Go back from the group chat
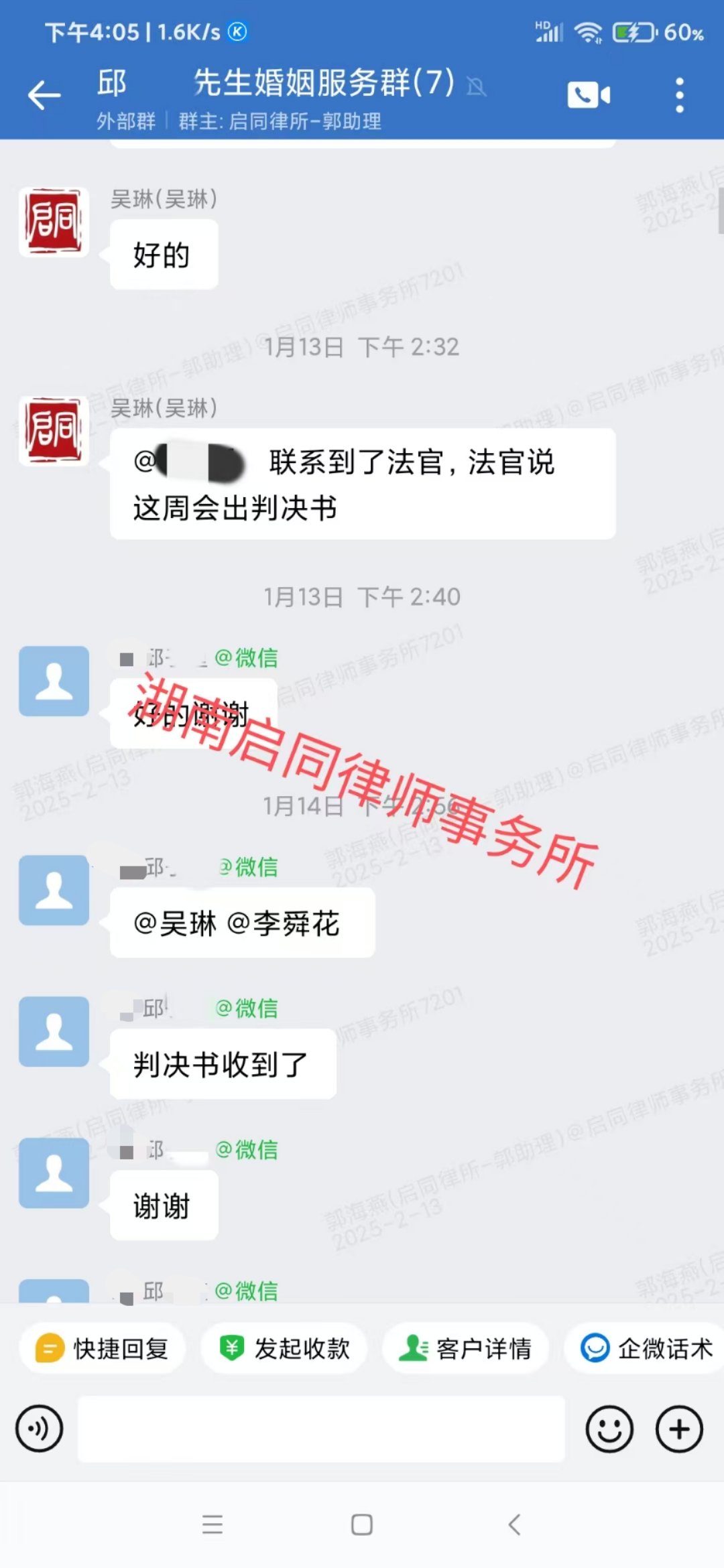The image size is (724, 1568). pyautogui.click(x=44, y=95)
